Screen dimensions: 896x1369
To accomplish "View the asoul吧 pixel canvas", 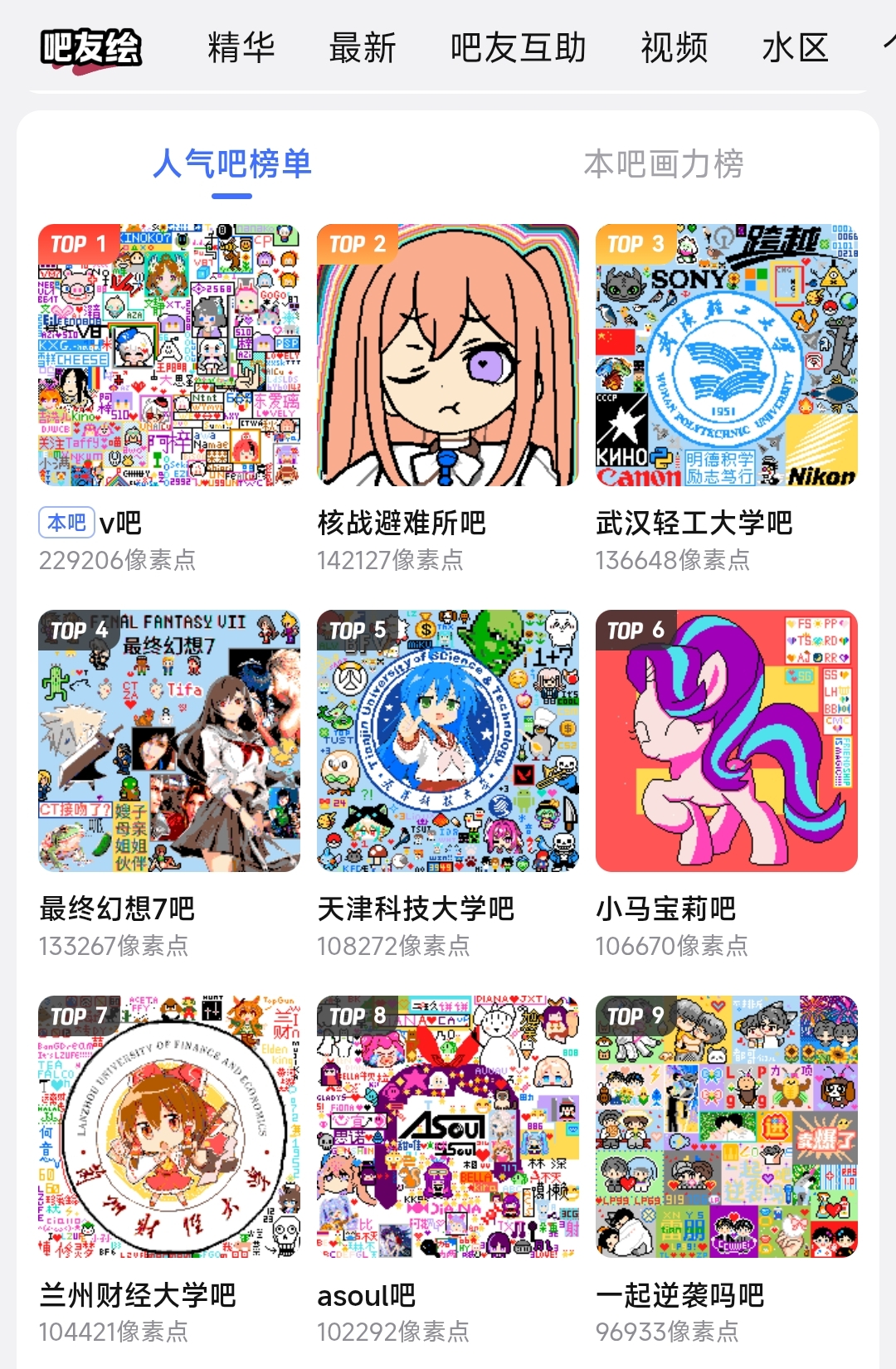I will click(x=448, y=1127).
